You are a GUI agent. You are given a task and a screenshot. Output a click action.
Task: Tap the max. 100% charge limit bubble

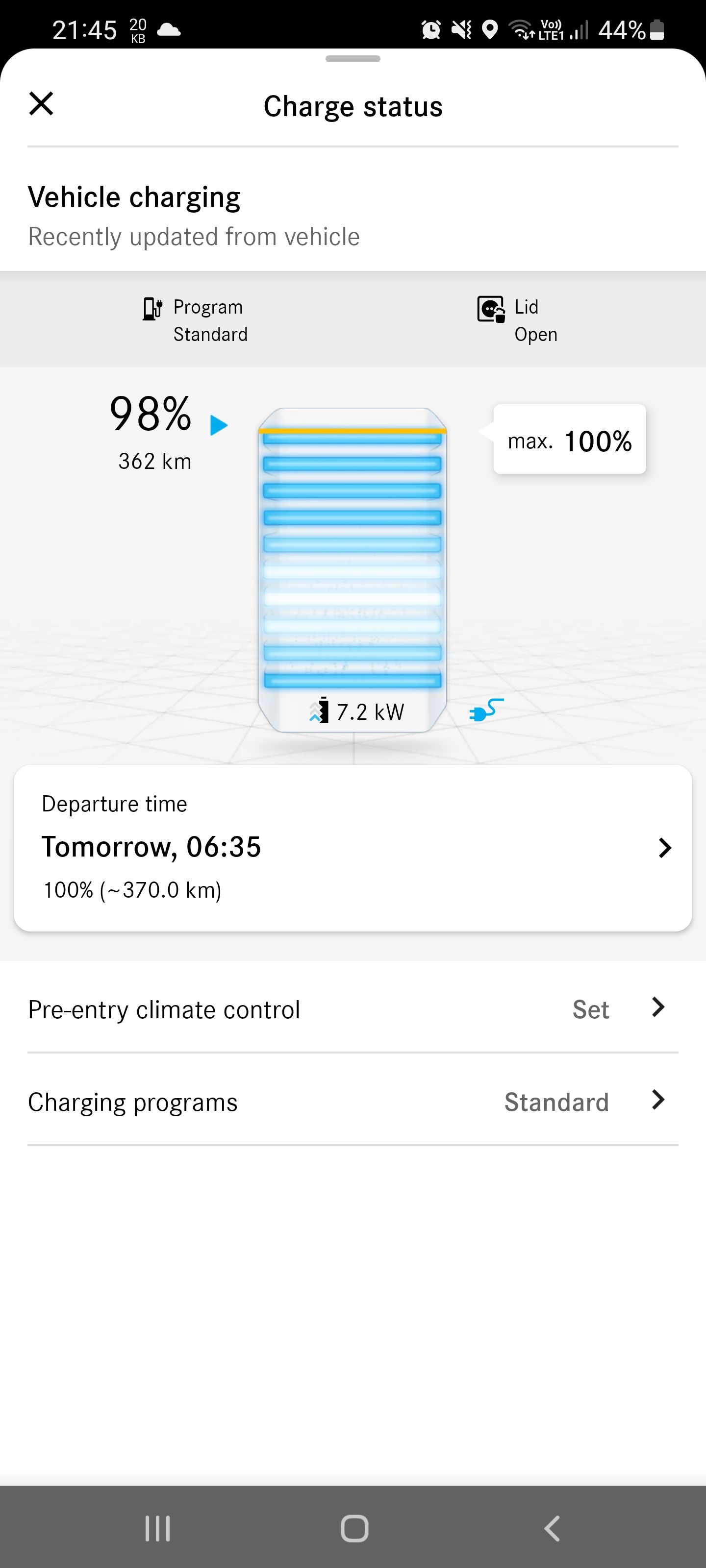click(x=570, y=440)
